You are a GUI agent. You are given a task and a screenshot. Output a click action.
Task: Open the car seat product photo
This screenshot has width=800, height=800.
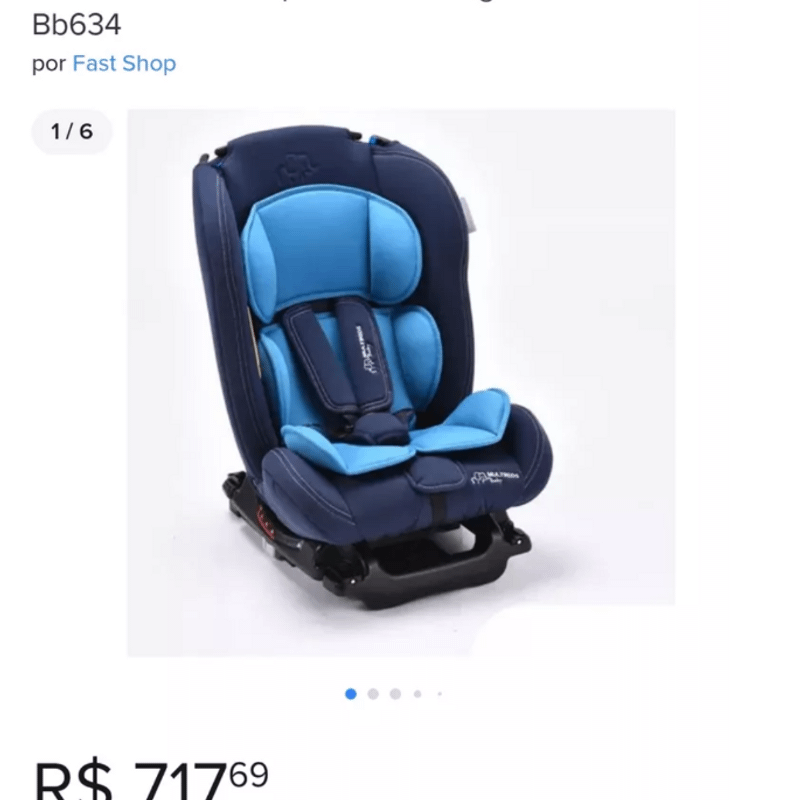[x=400, y=382]
